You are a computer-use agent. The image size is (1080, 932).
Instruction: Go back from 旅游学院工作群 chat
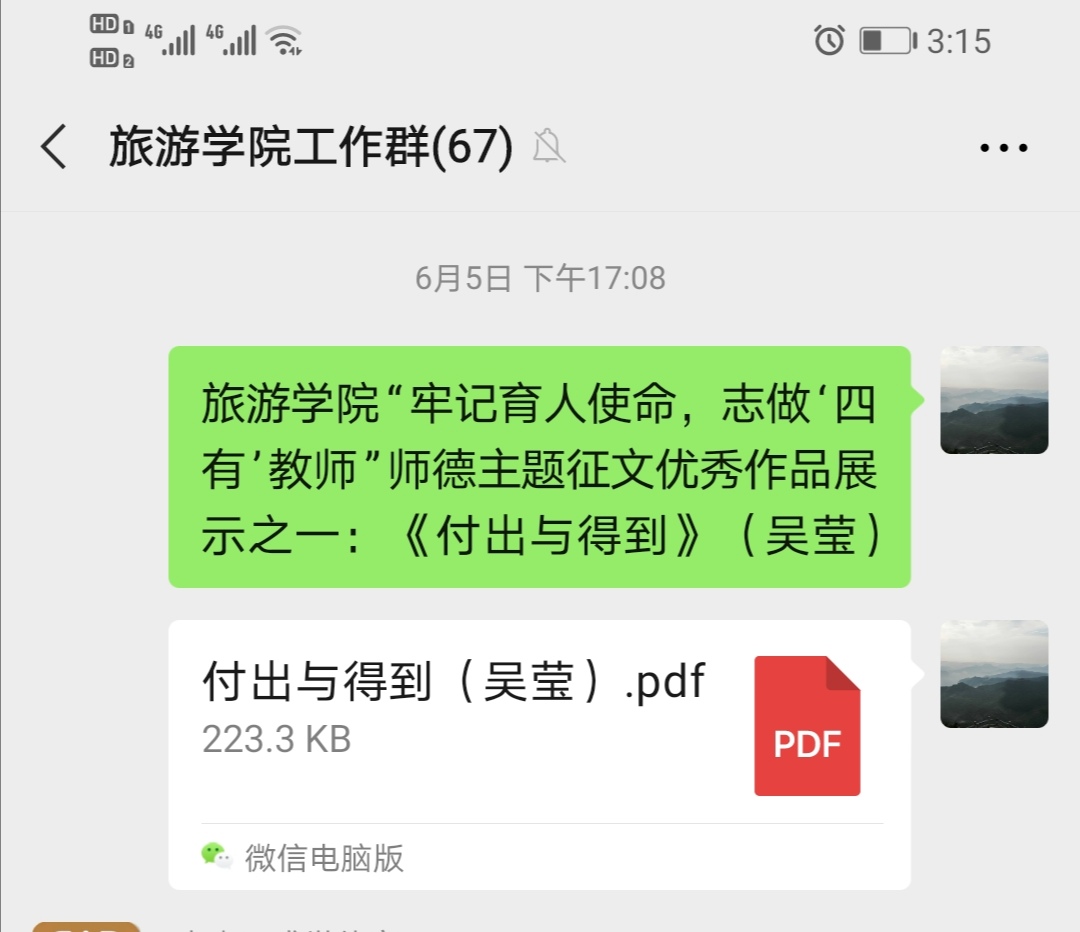coord(54,148)
